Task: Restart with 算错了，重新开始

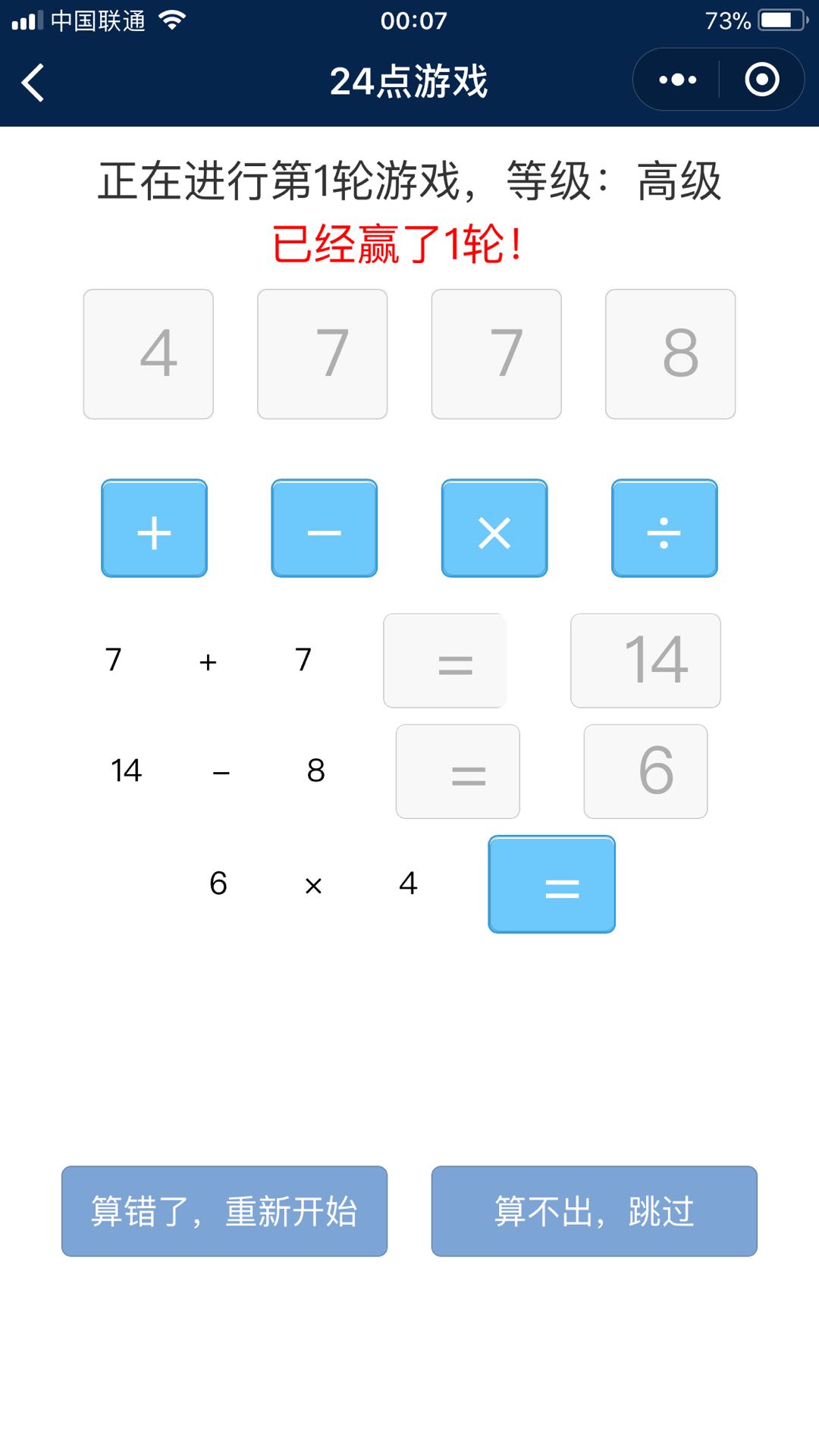Action: (224, 1211)
